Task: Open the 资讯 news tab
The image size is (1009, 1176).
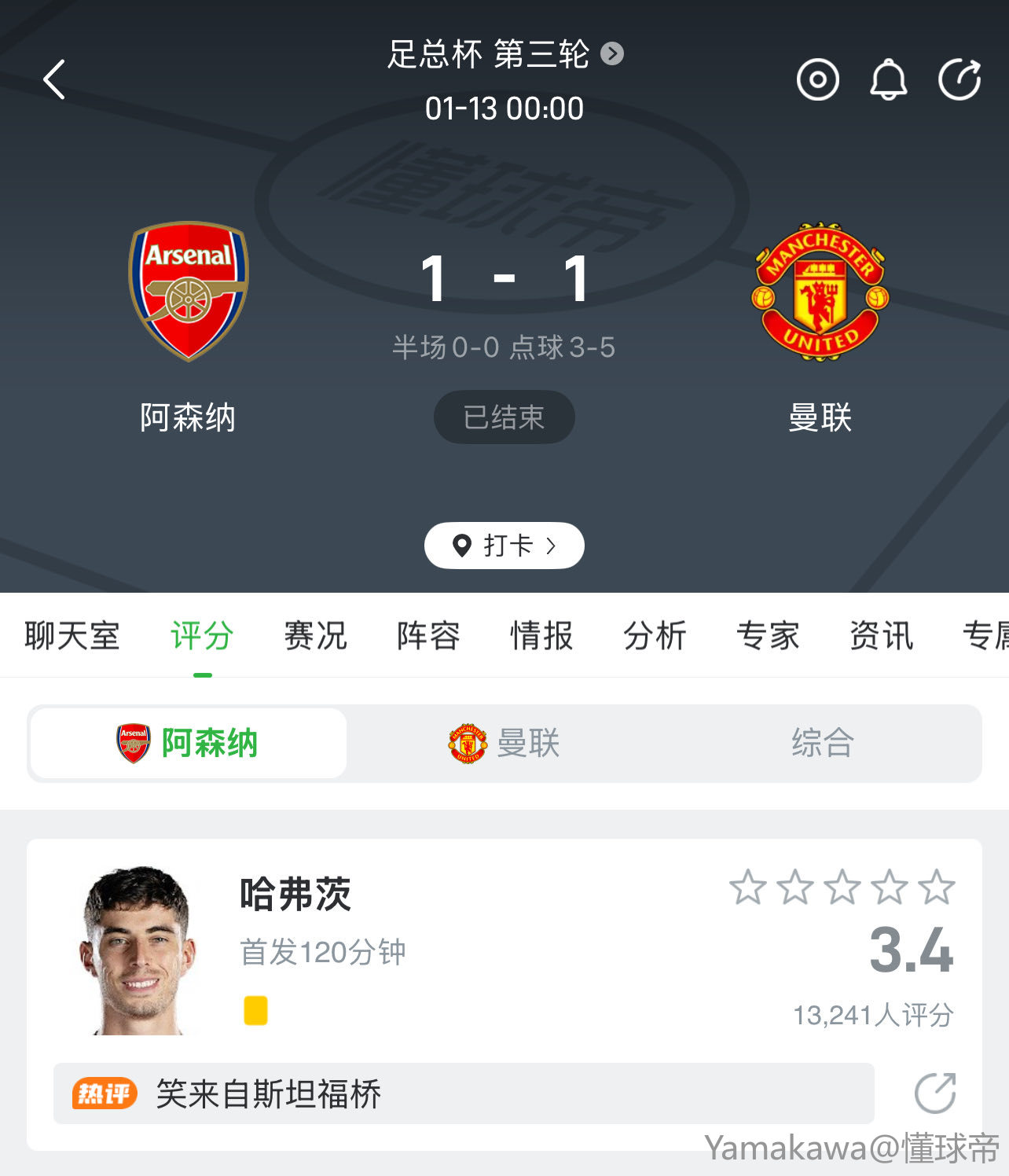Action: pos(881,636)
